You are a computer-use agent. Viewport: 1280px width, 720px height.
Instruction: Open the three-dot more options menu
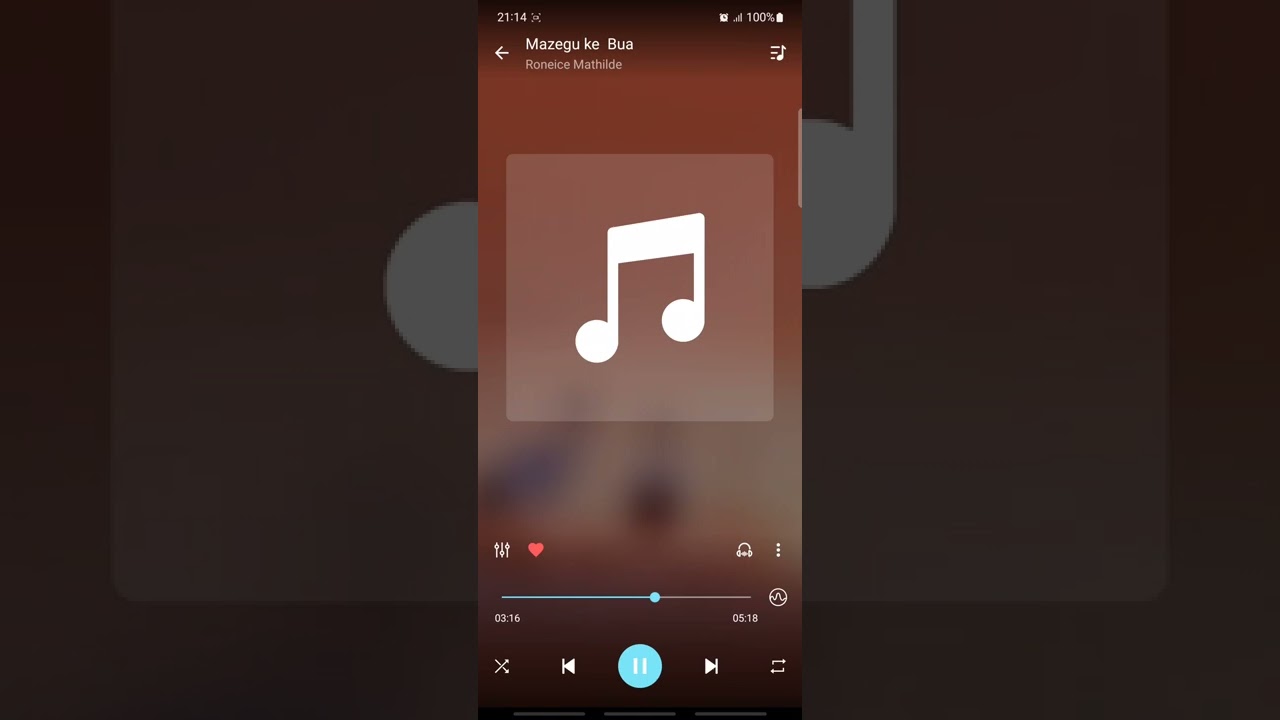778,550
